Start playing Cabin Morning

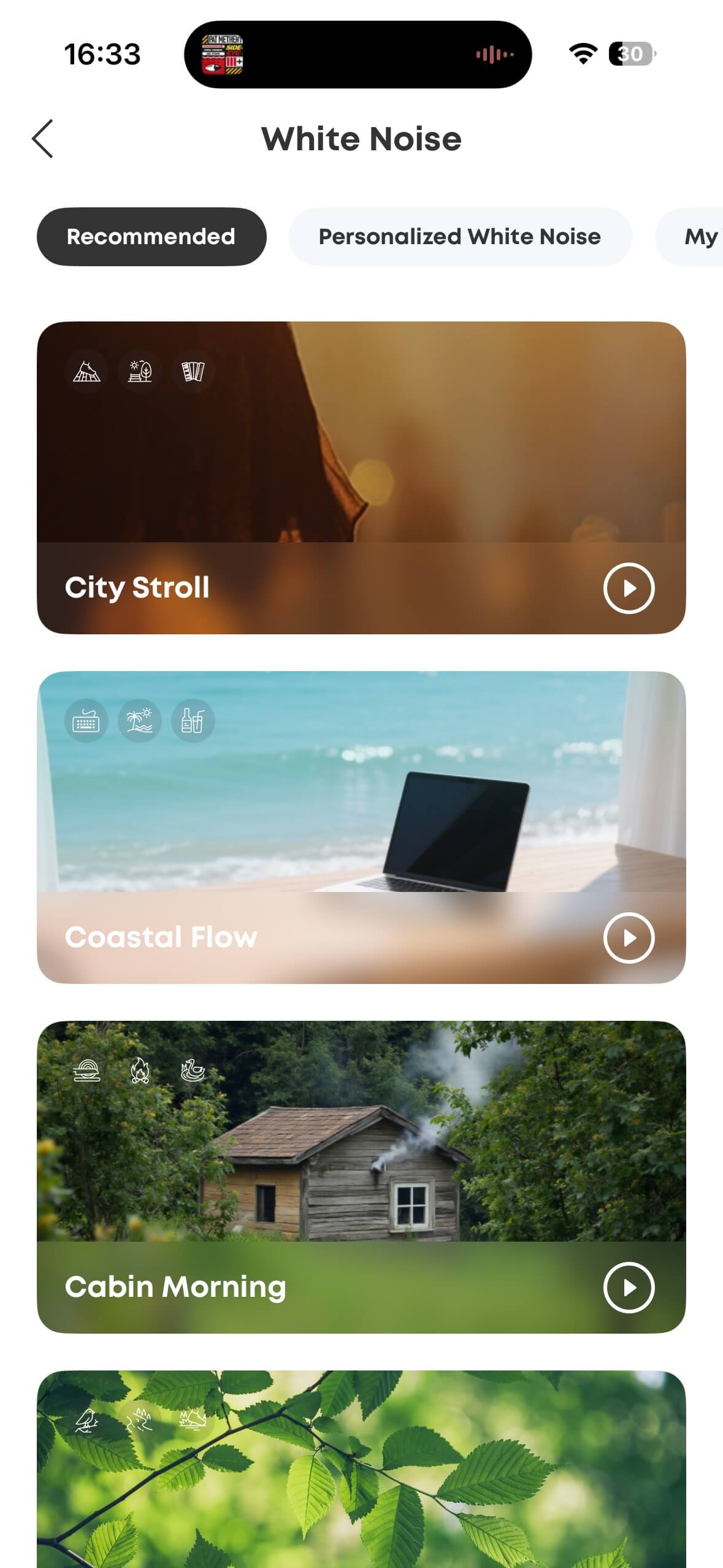click(629, 1288)
